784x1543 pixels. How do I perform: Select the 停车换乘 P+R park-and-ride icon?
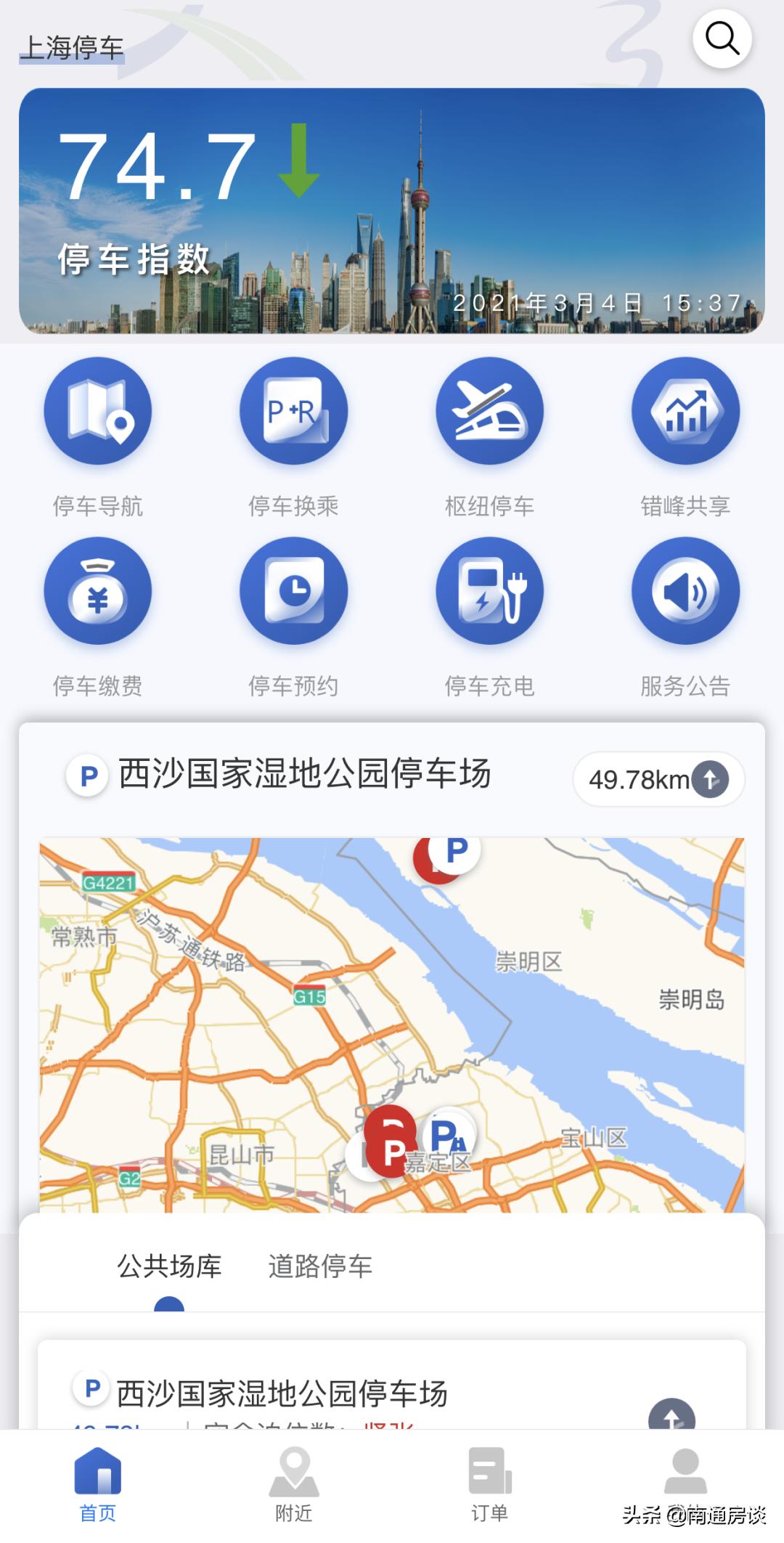293,410
